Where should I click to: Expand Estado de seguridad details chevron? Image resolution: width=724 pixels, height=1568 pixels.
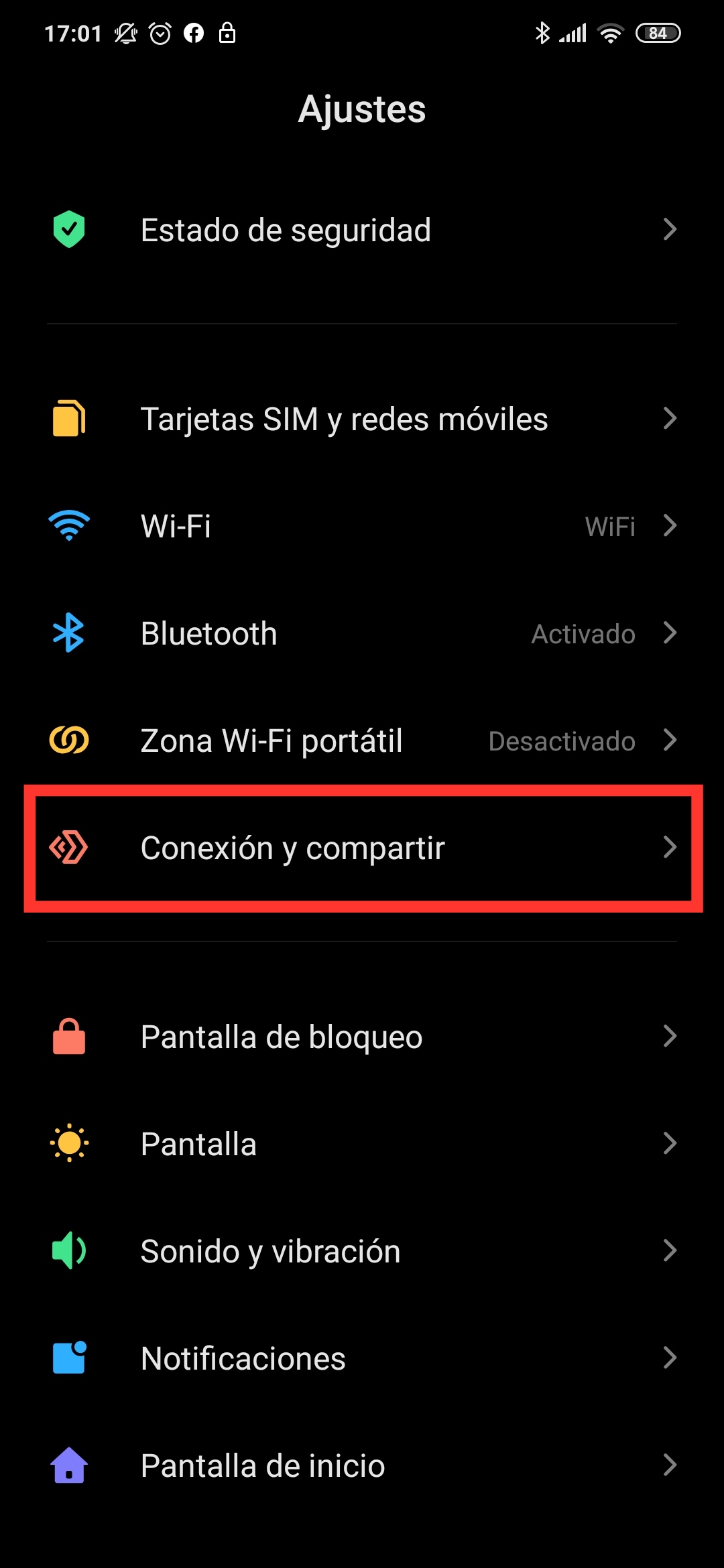click(671, 230)
